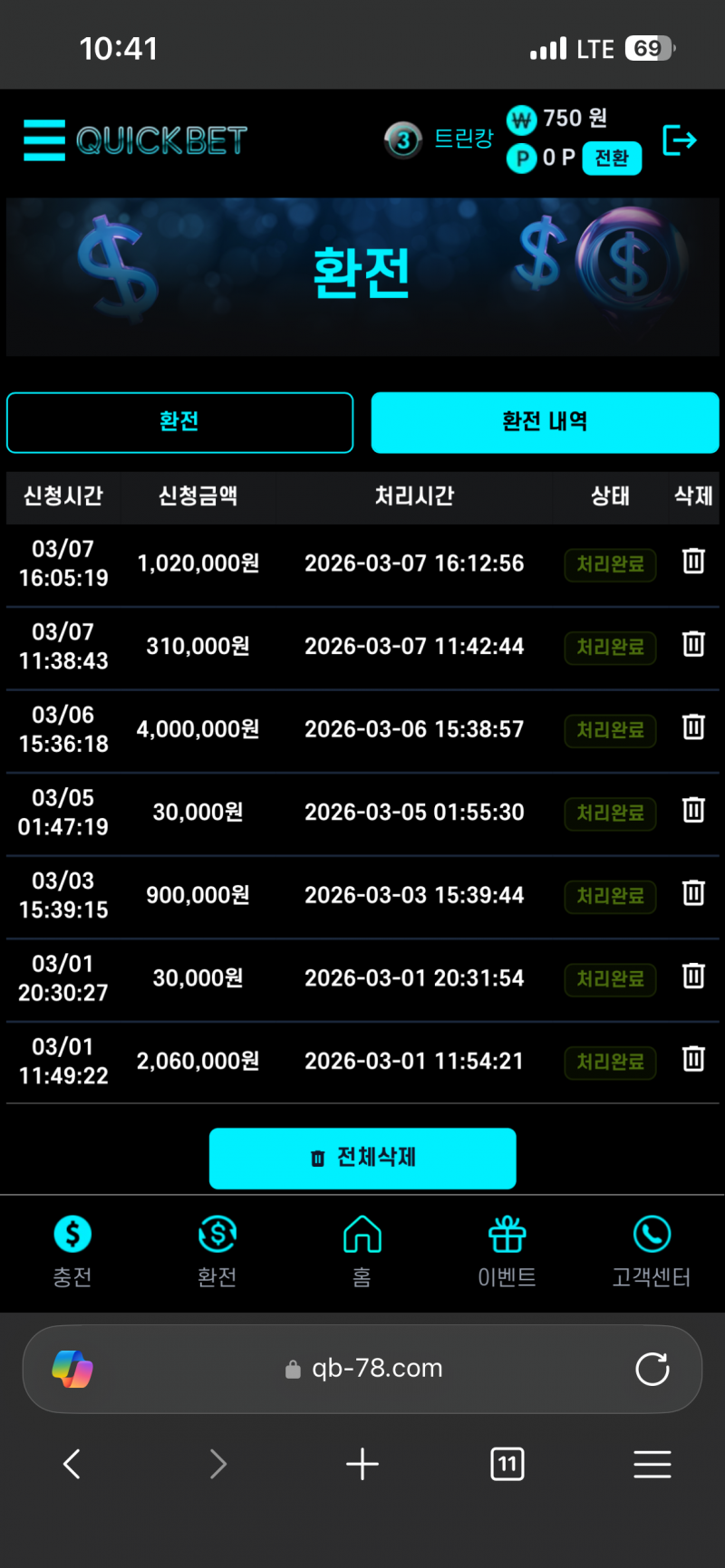Tap 전체삭제 to delete all records

point(362,1158)
